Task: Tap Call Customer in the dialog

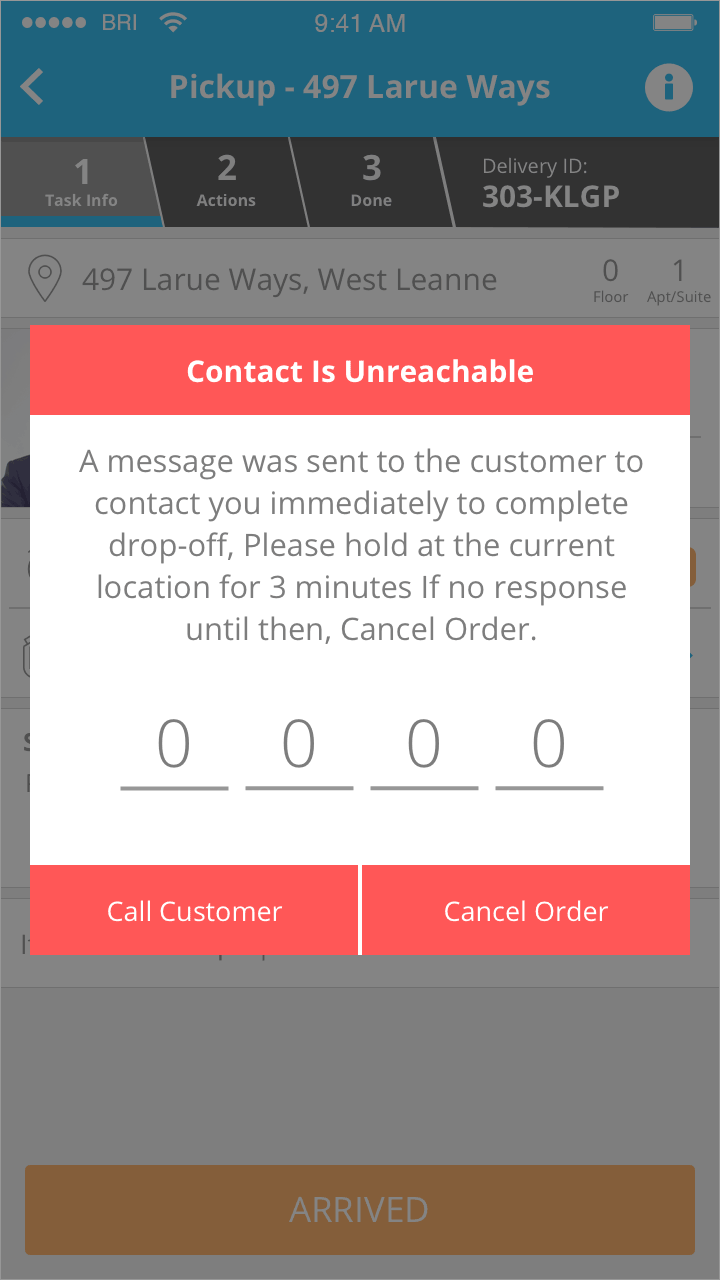Action: 194,911
